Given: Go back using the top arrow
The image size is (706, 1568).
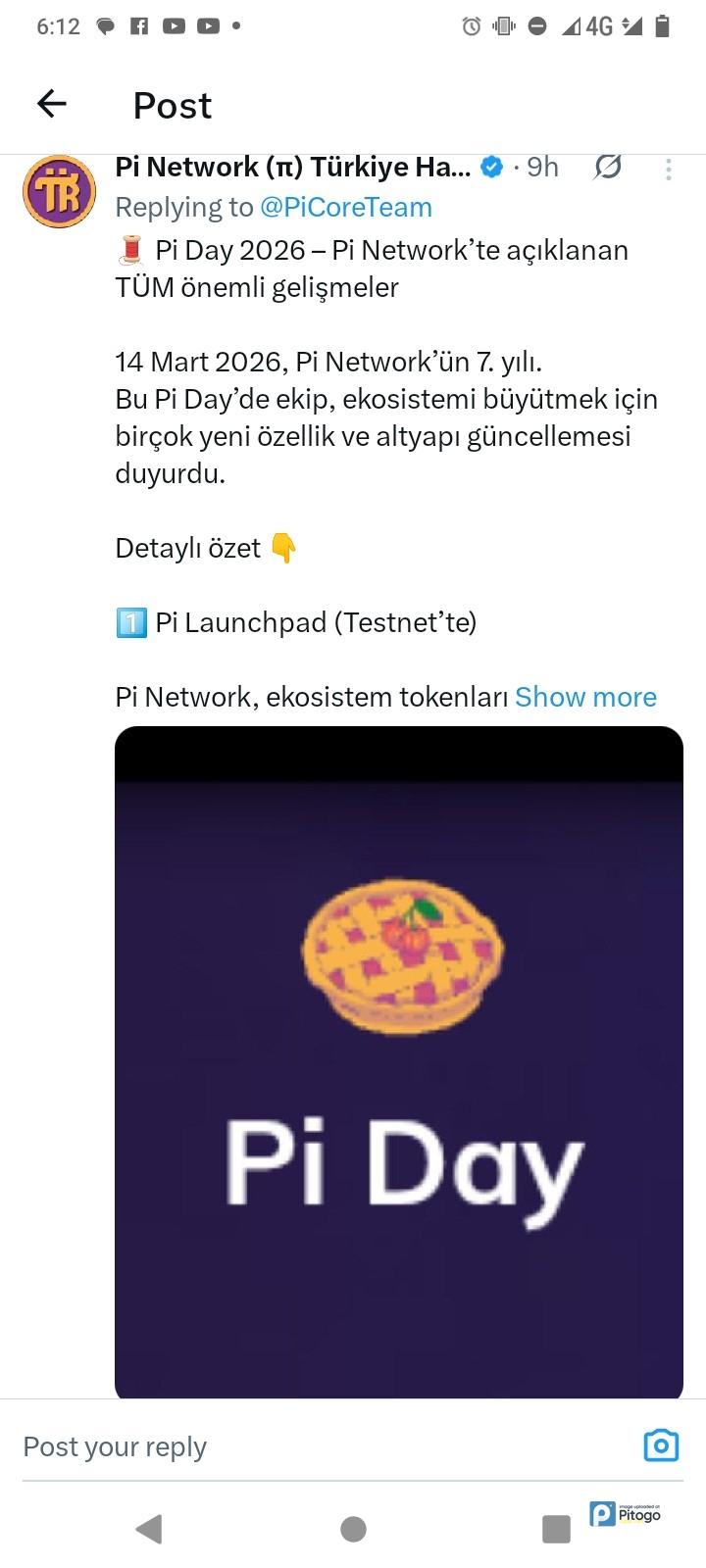Looking at the screenshot, I should point(52,104).
